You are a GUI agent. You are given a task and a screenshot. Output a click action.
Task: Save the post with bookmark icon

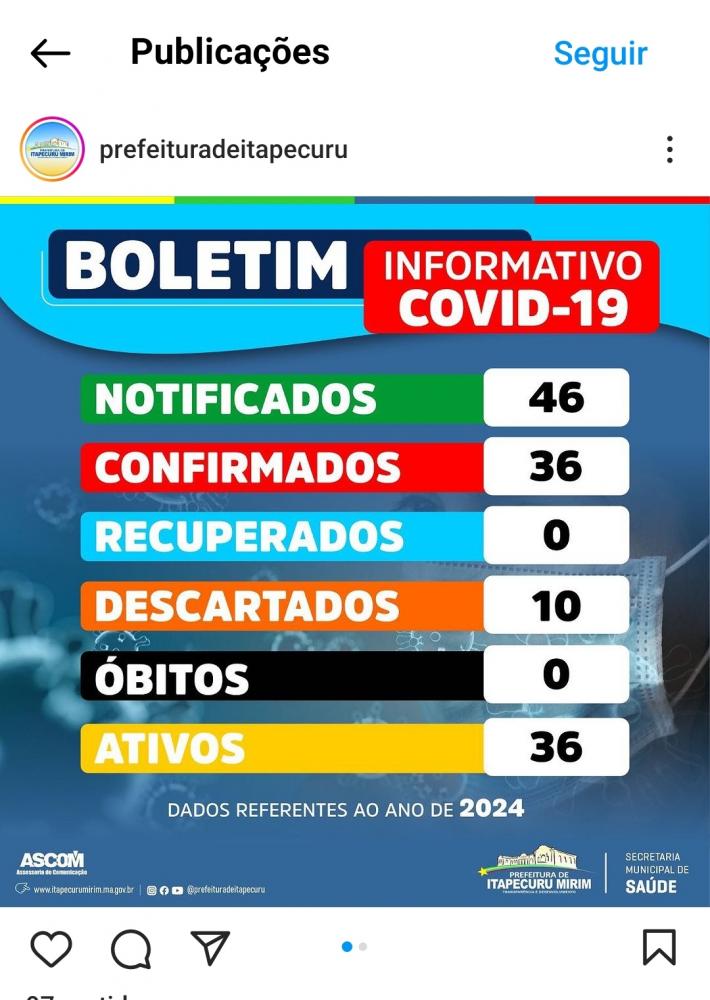tap(658, 947)
